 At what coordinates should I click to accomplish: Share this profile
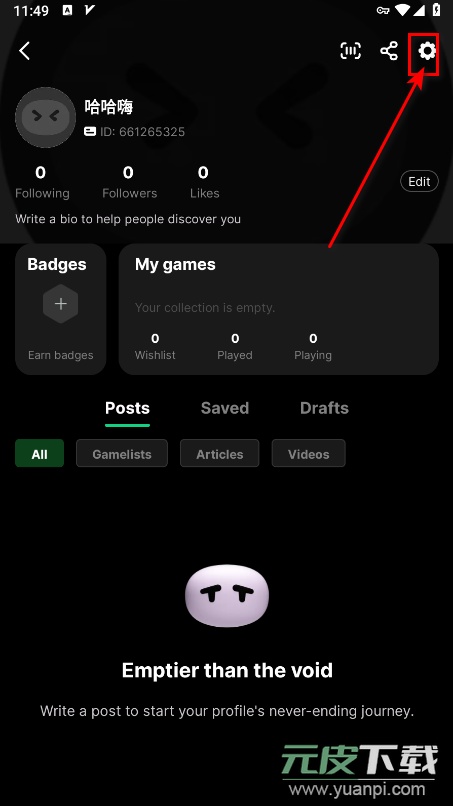389,51
